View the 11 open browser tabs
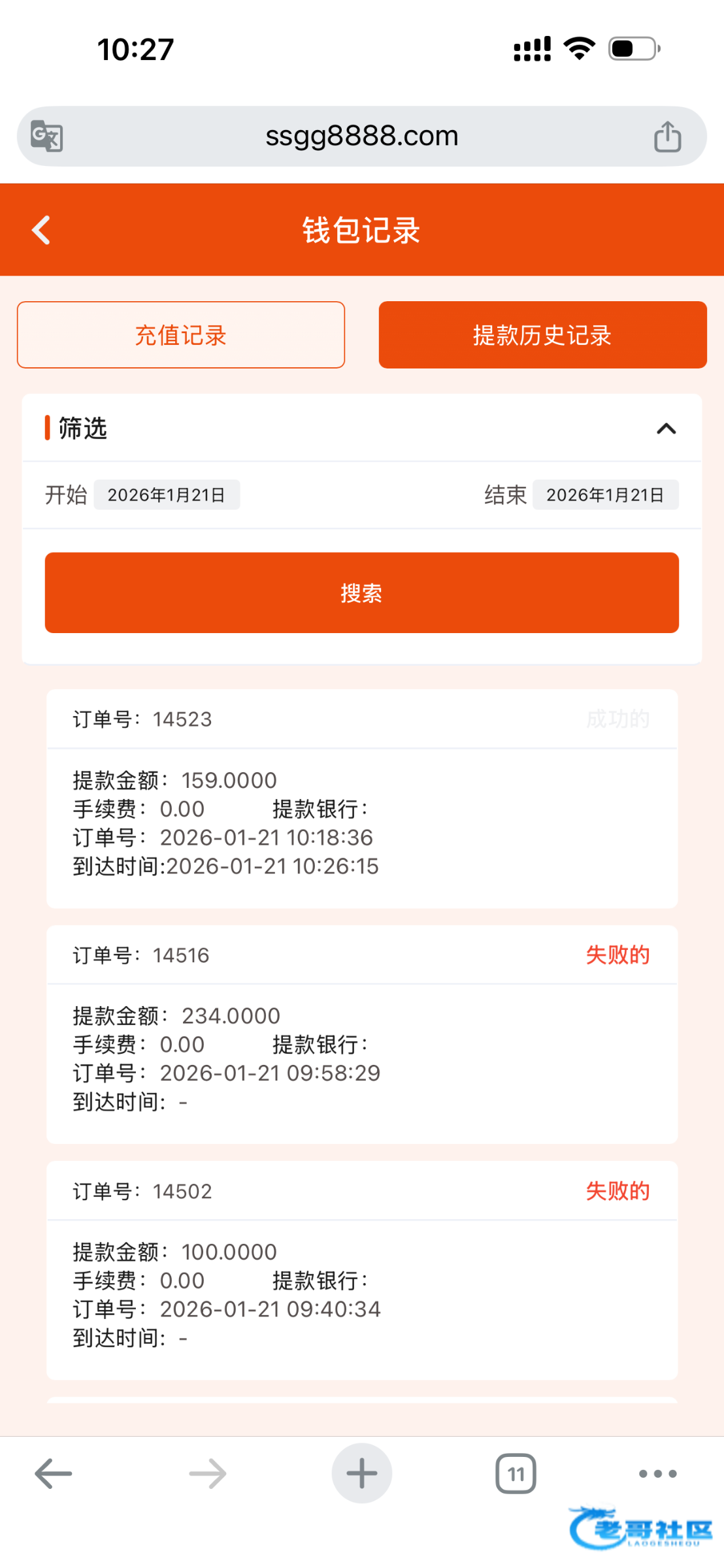 point(516,1473)
